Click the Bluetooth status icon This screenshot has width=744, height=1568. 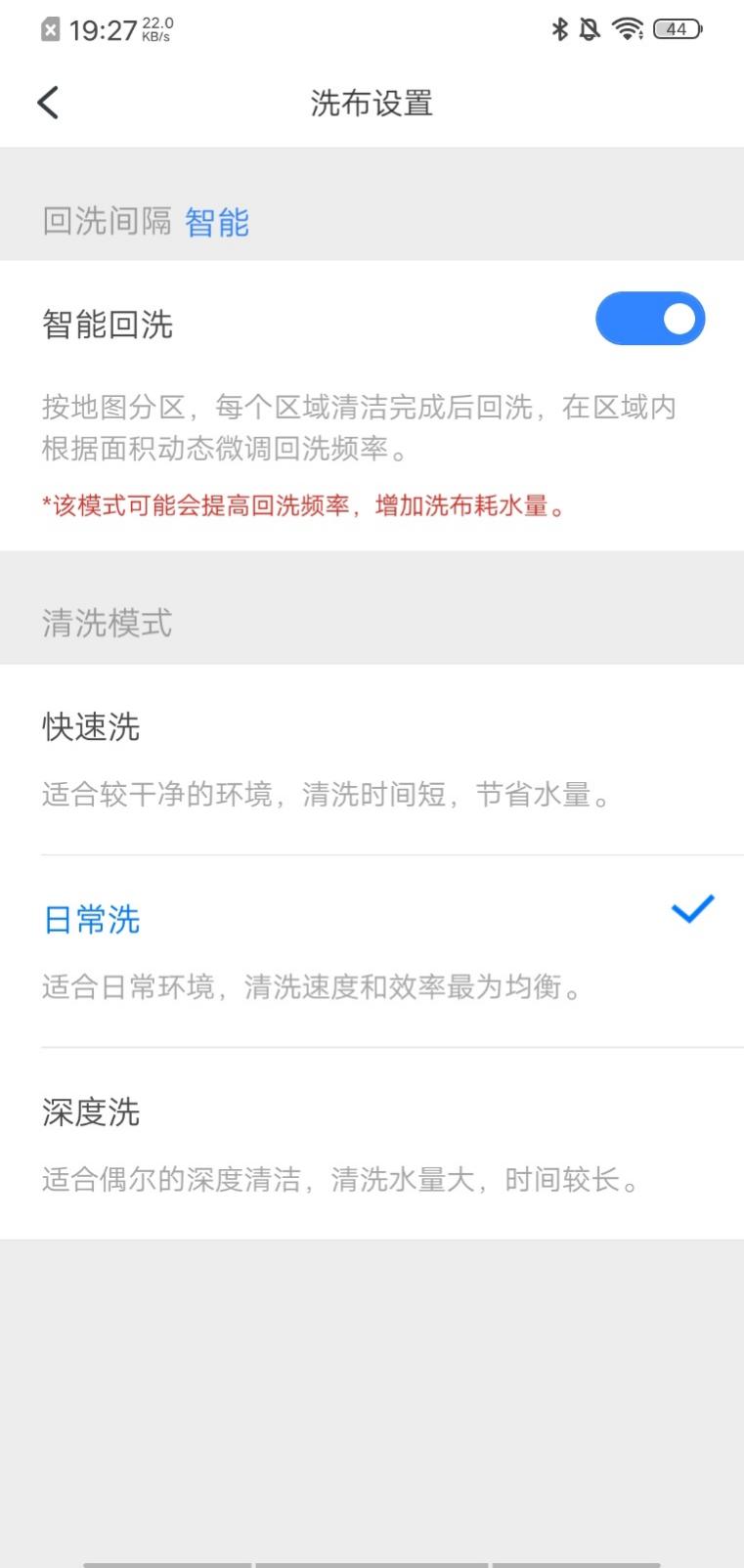pyautogui.click(x=561, y=28)
